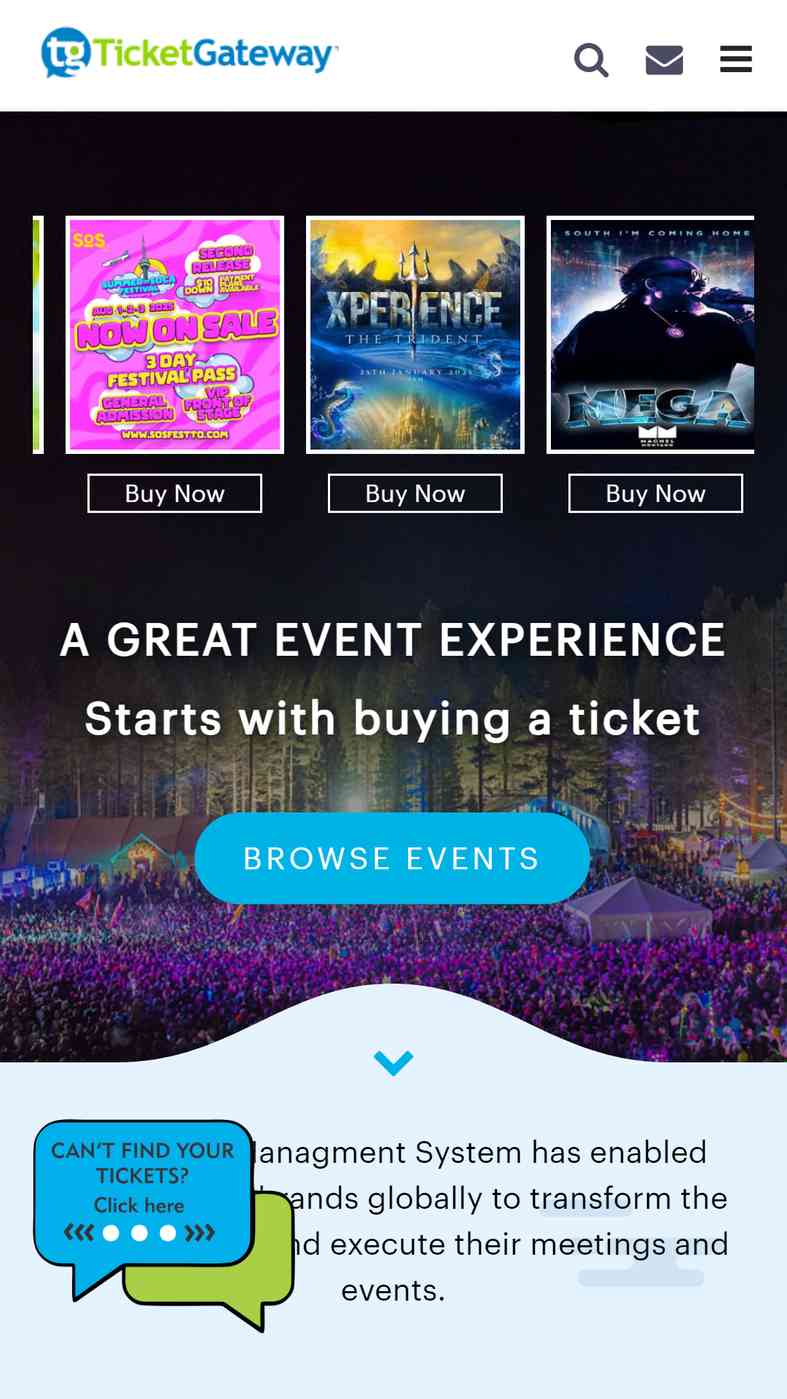Buy Now for the MEGA event
The image size is (787, 1399).
coord(655,494)
